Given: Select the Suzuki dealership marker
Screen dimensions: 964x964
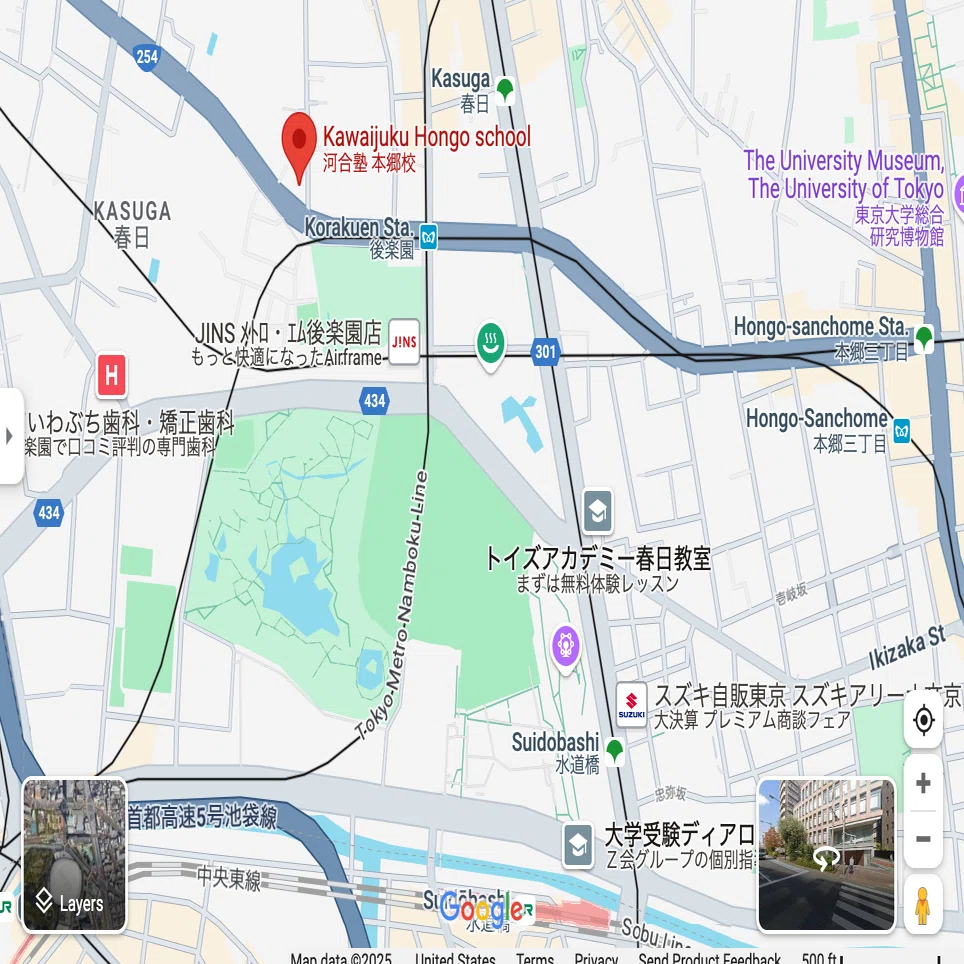Looking at the screenshot, I should tap(631, 705).
